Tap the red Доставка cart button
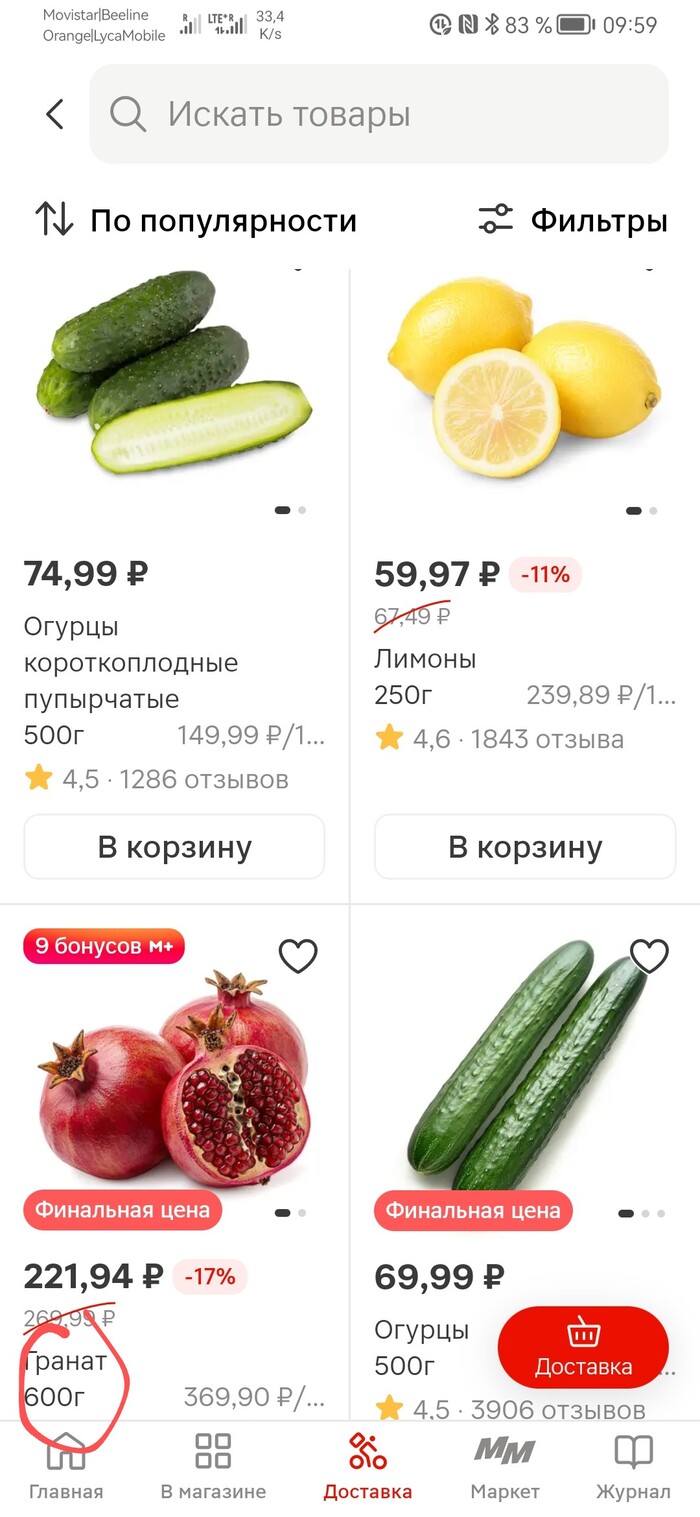The height and width of the screenshot is (1517, 700). point(583,1347)
